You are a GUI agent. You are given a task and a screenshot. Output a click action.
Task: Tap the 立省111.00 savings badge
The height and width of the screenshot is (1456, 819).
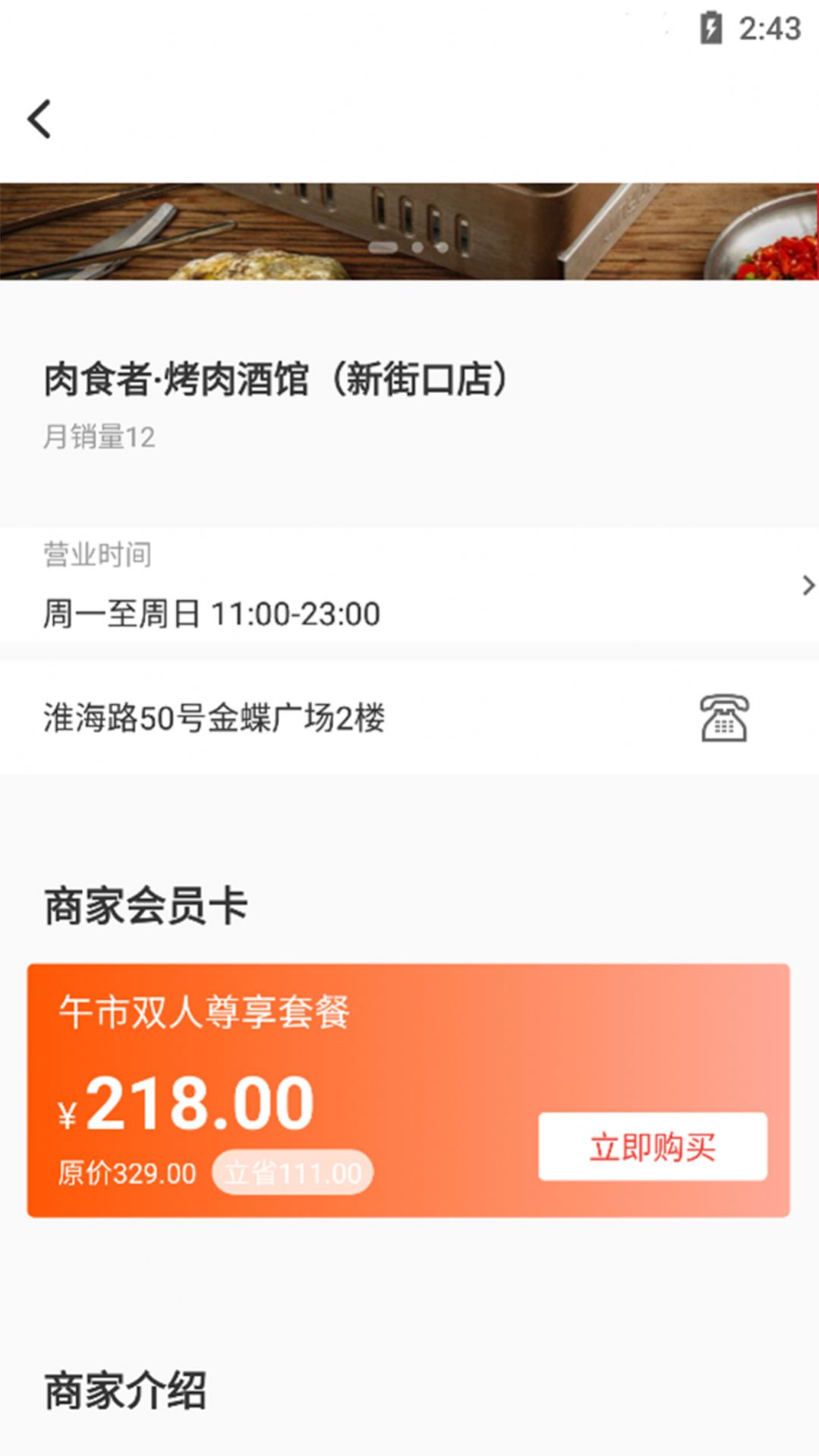pyautogui.click(x=292, y=1171)
